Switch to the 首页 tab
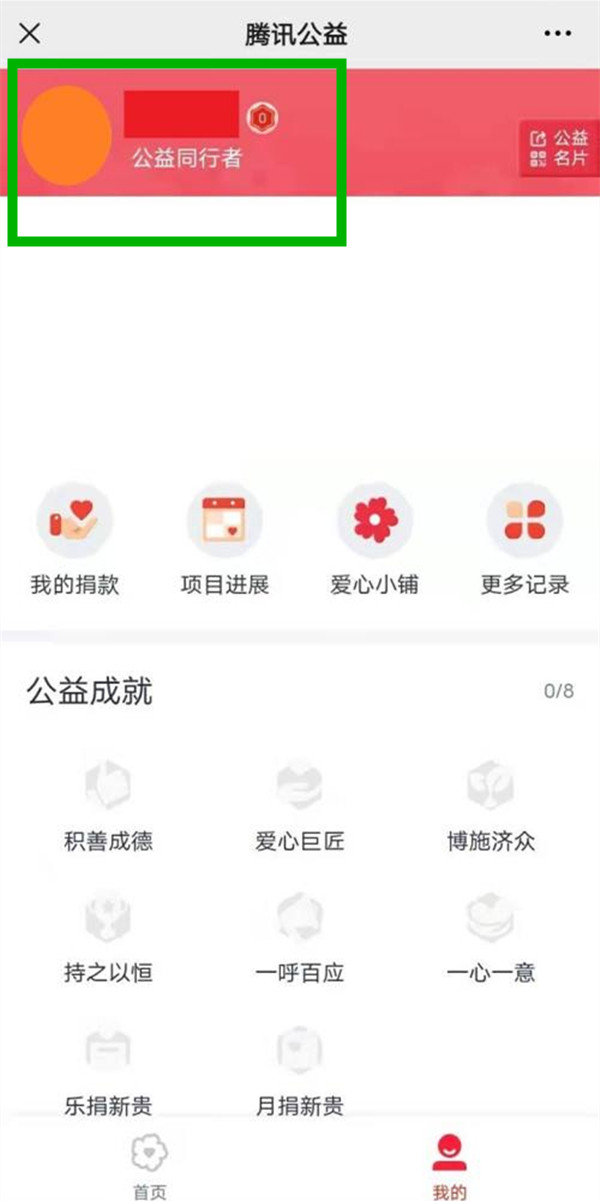This screenshot has width=600, height=1201. pos(150,1165)
